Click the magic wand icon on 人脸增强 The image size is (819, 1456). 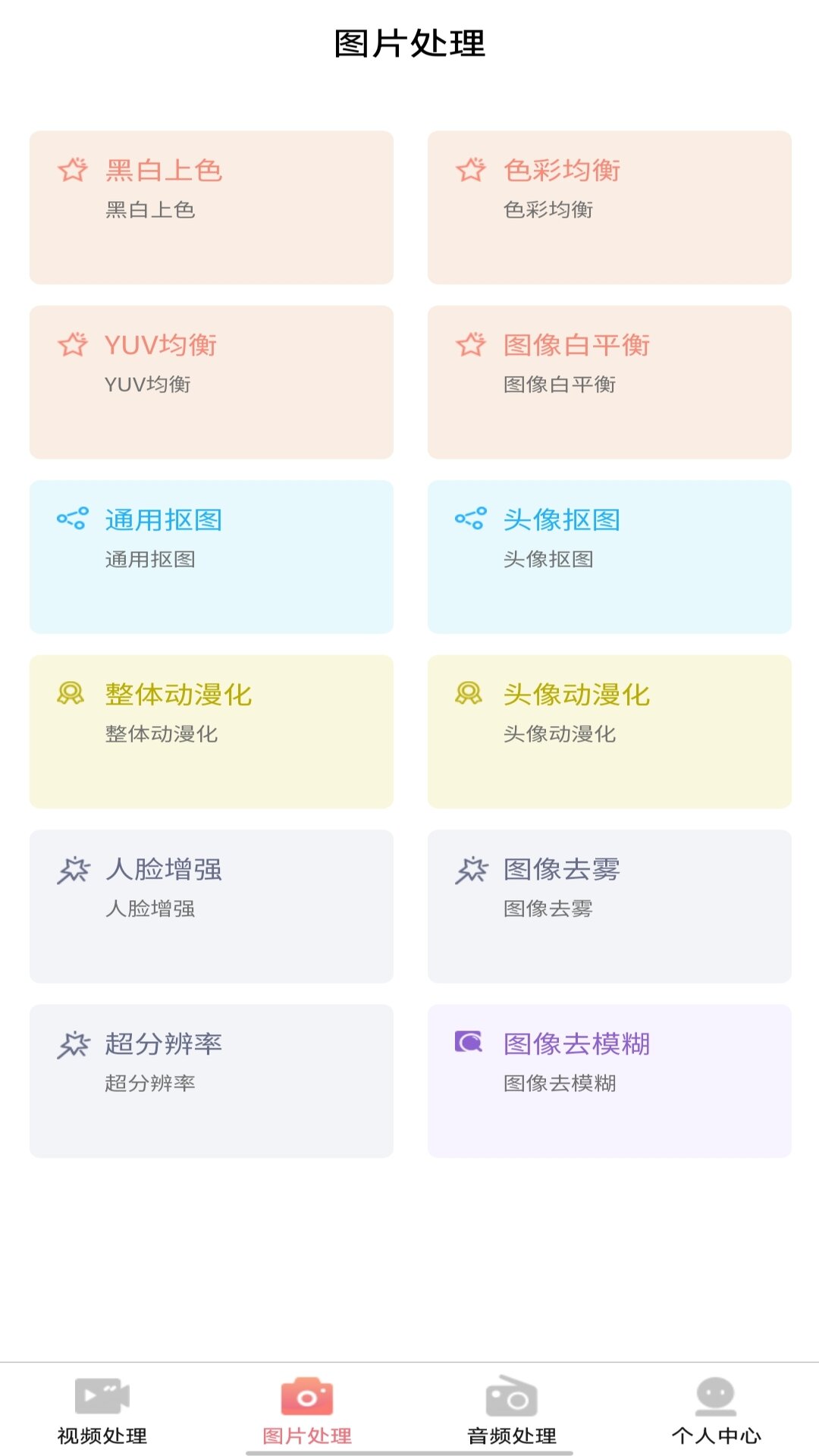[72, 871]
